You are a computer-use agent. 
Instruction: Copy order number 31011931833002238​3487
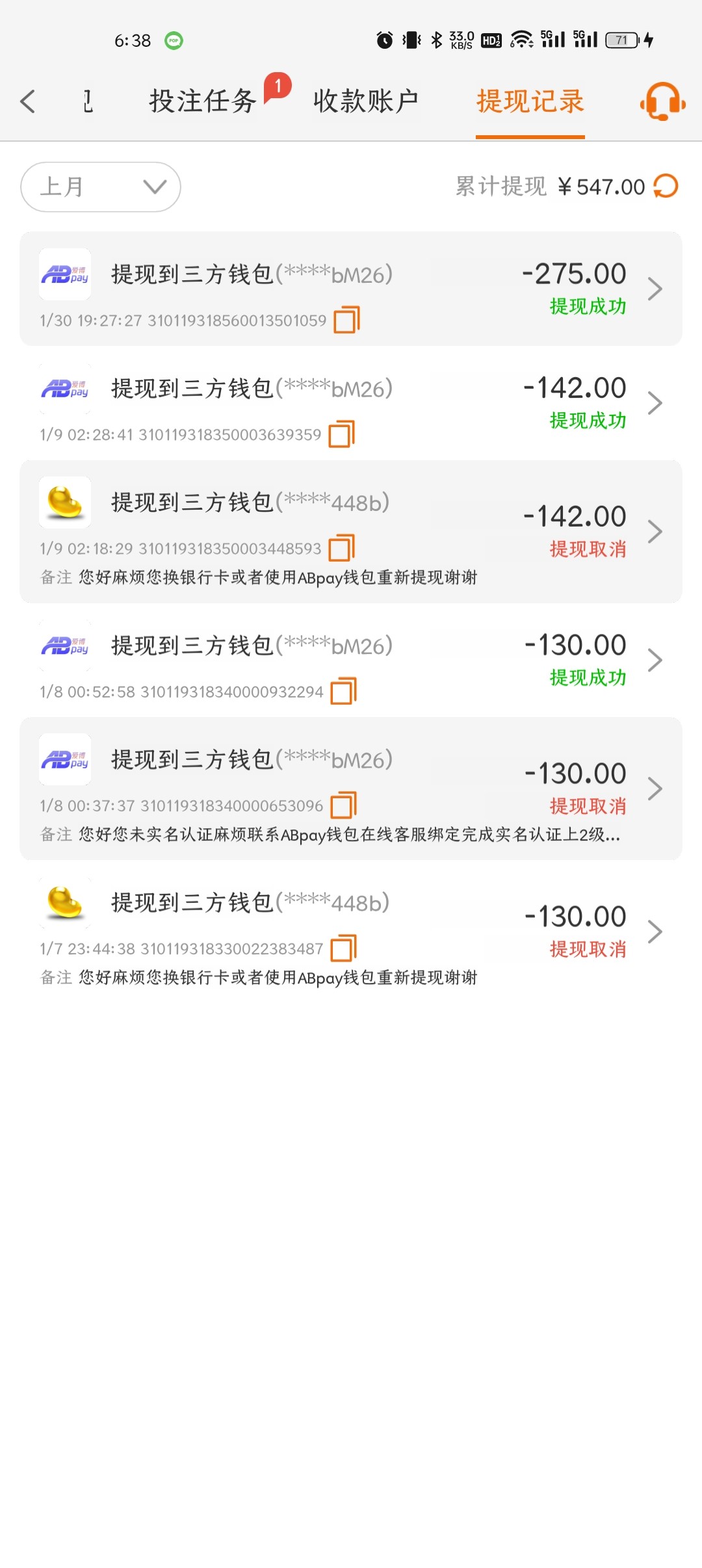(x=344, y=948)
